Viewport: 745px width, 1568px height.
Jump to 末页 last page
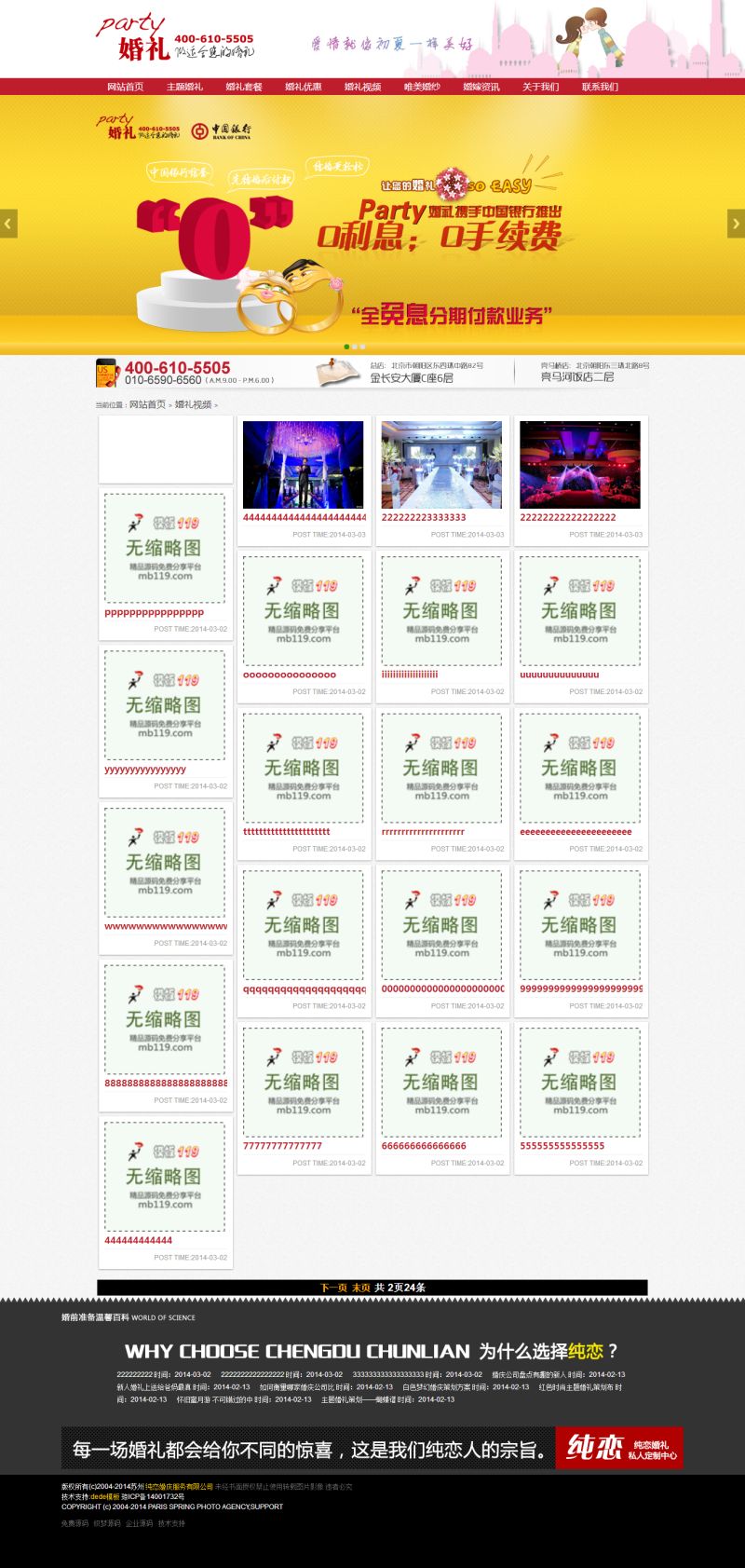pos(360,1288)
